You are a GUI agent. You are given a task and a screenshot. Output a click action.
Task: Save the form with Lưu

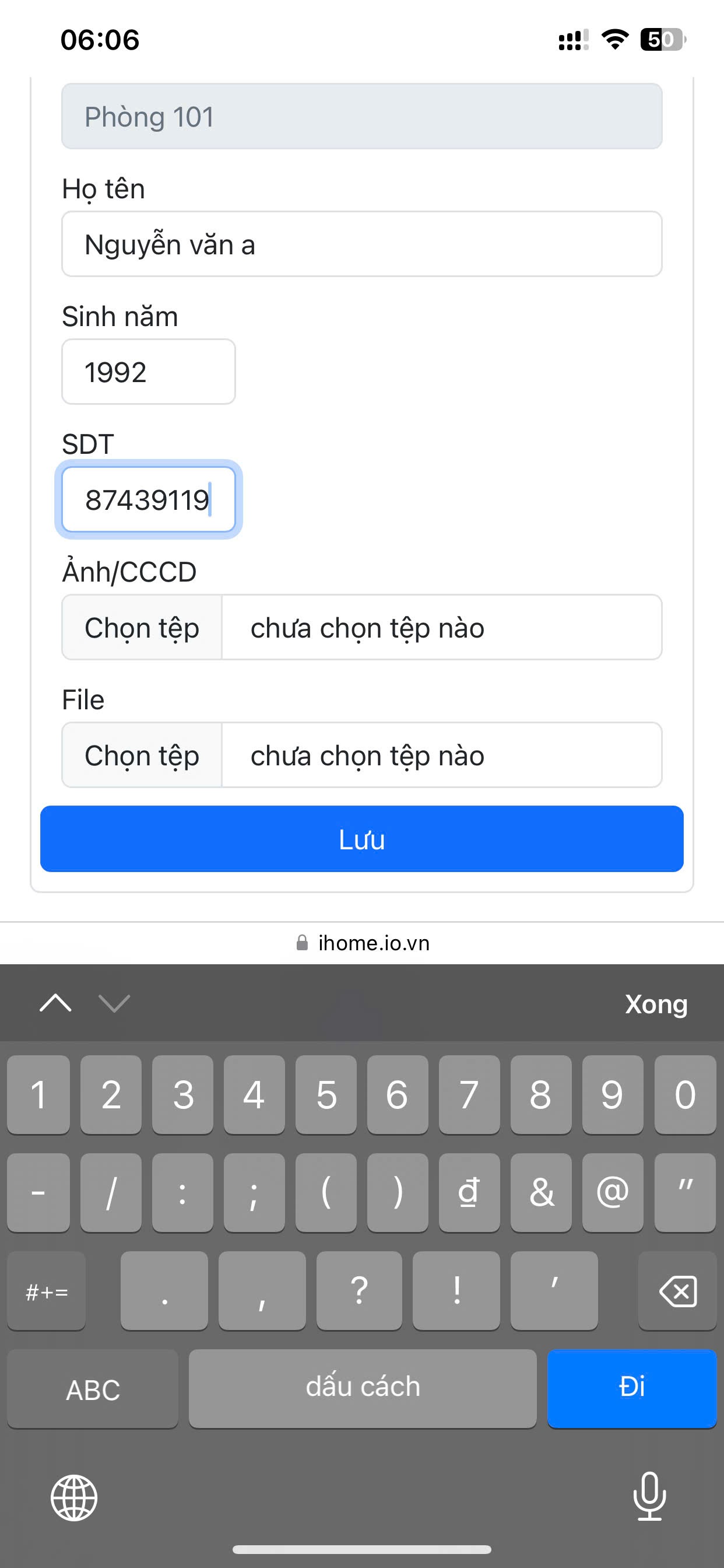point(361,839)
